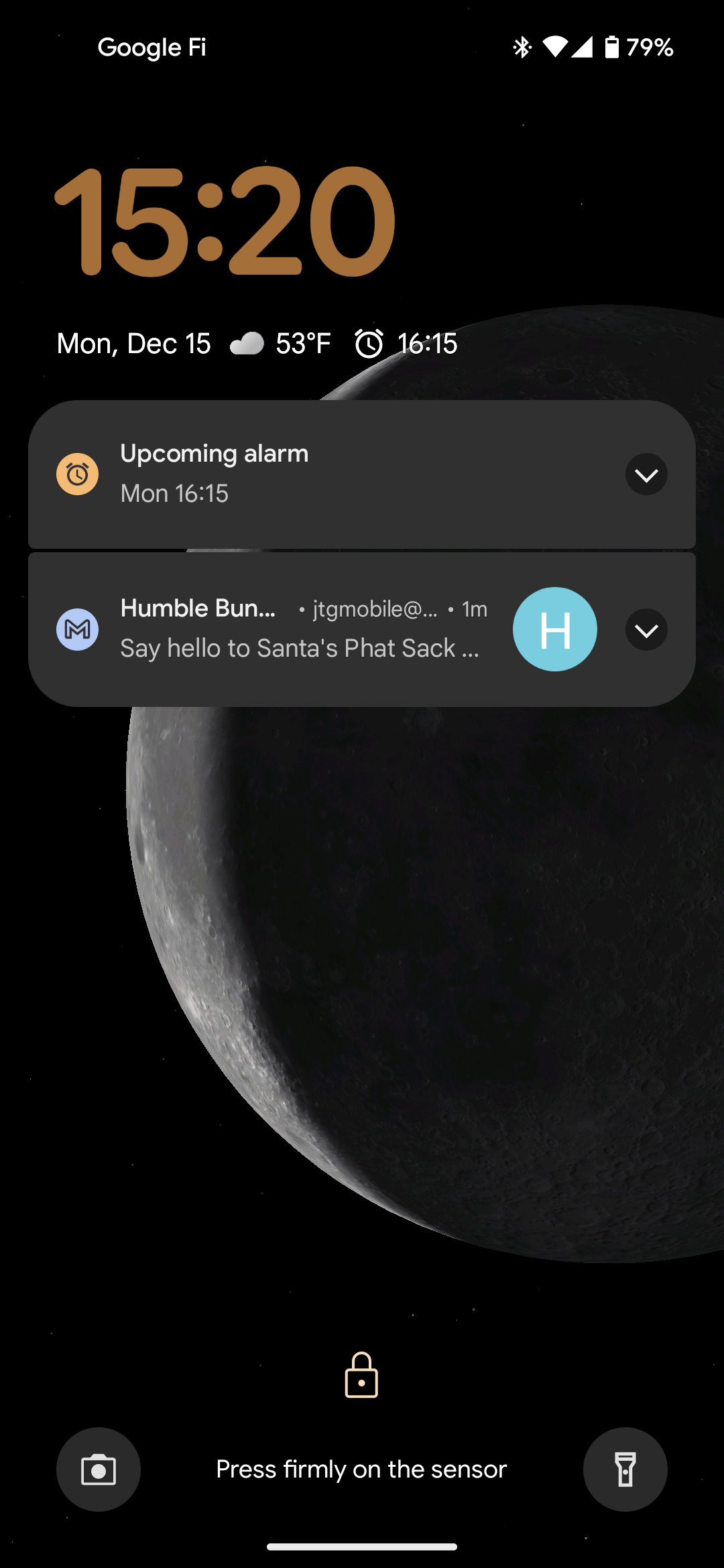Expand the Upcoming alarm notification
Viewport: 724px width, 1568px height.
point(646,474)
